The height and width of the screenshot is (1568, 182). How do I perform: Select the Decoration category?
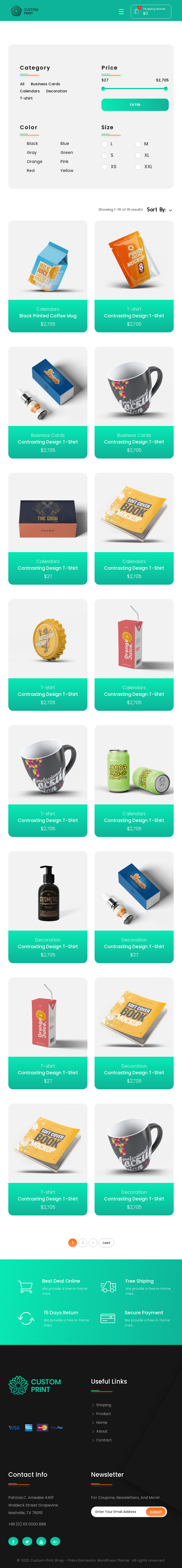[56, 91]
